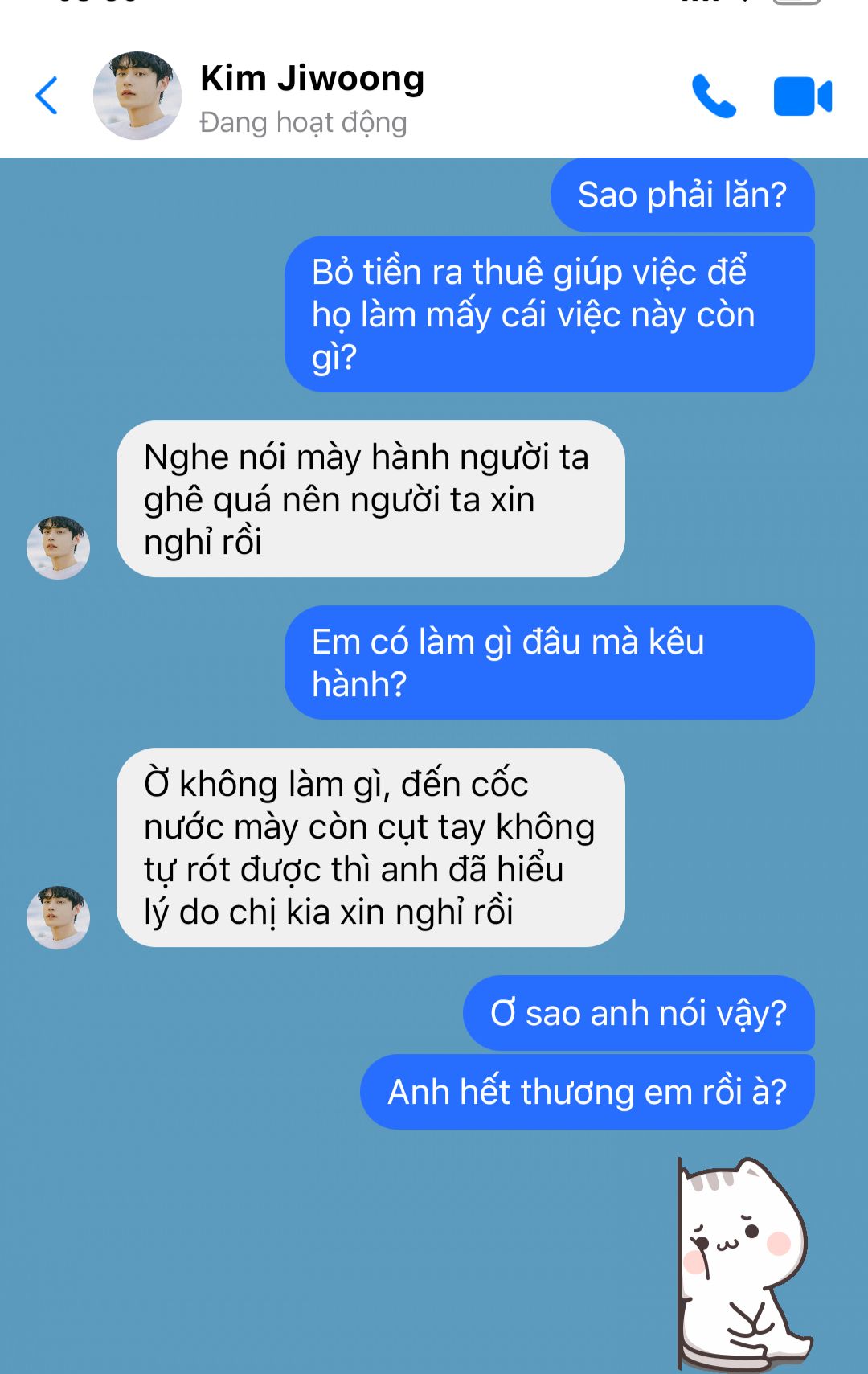868x1374 pixels.
Task: Go back to the chat list
Action: 47,96
